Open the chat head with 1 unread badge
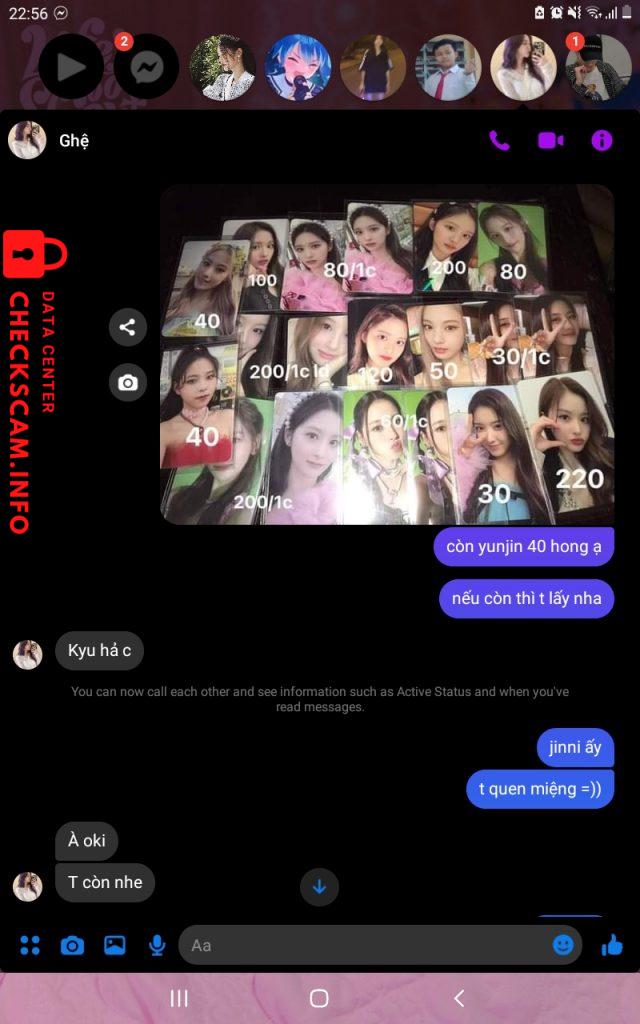The height and width of the screenshot is (1024, 640). [x=597, y=68]
